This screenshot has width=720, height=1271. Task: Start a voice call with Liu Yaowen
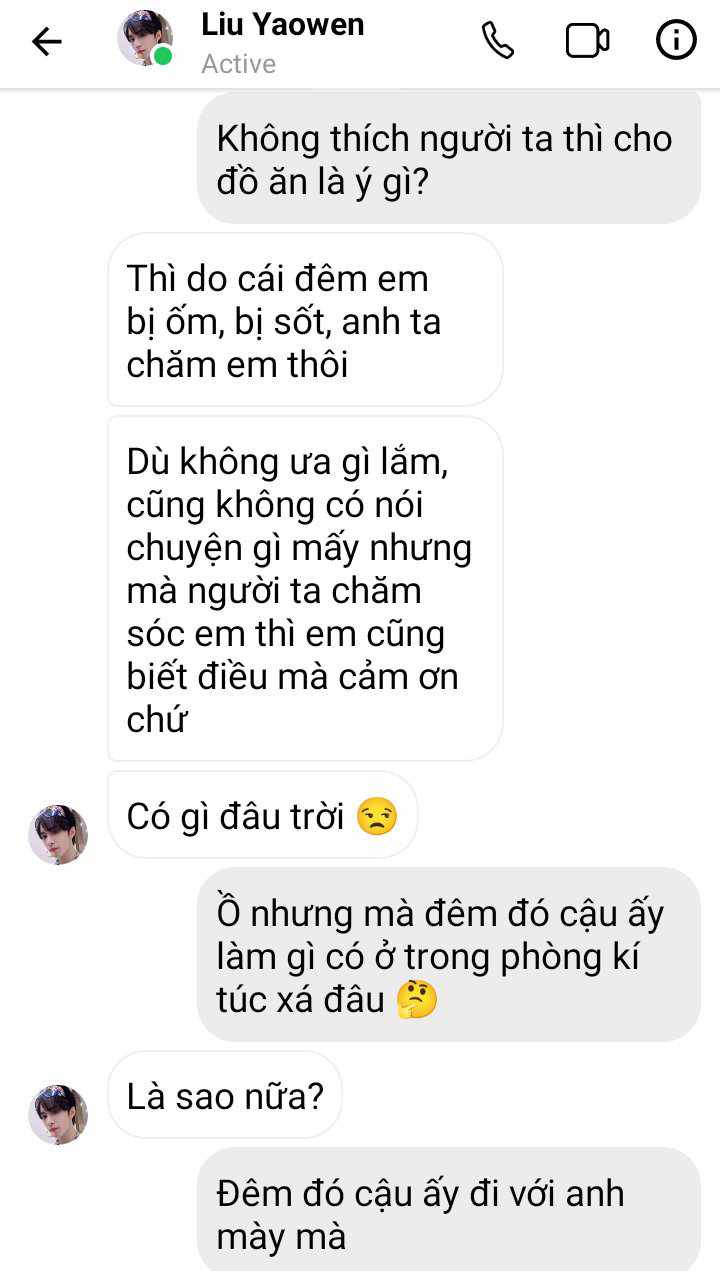point(498,41)
